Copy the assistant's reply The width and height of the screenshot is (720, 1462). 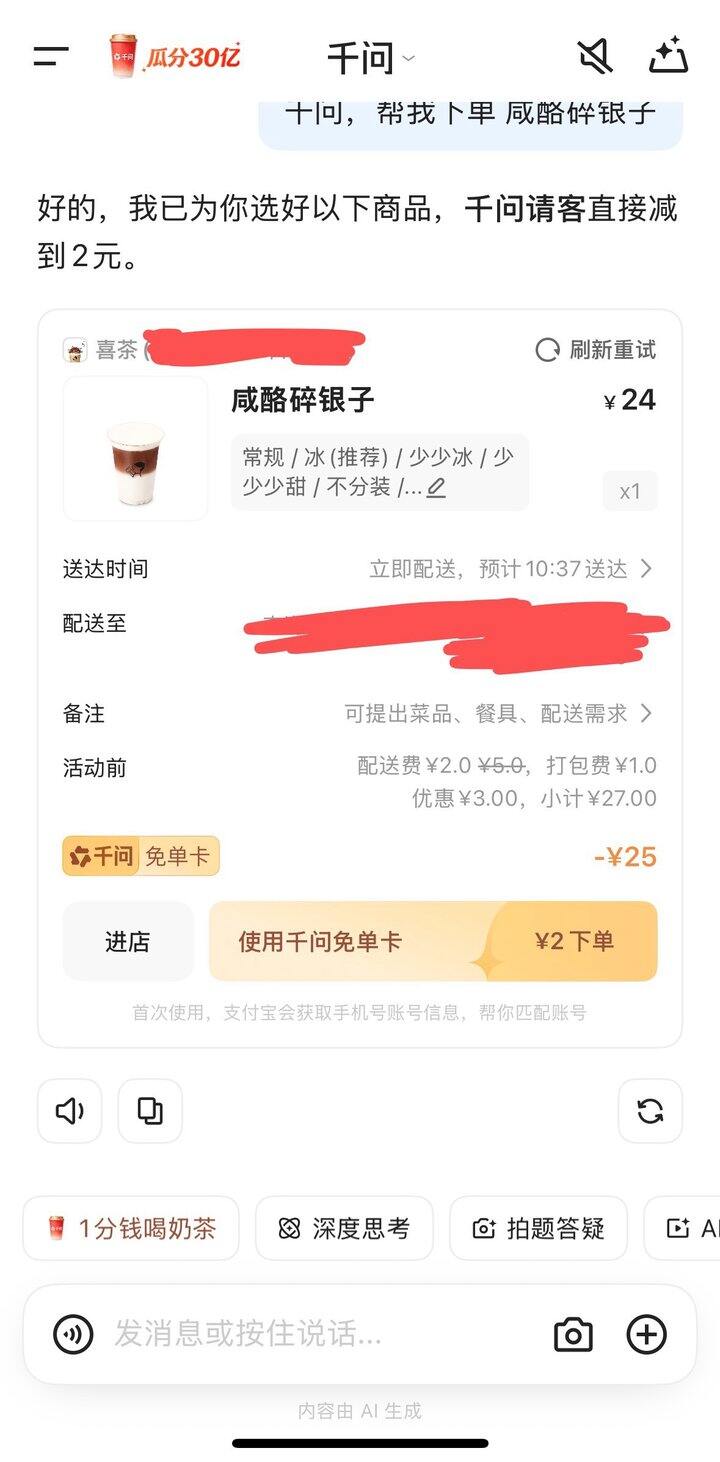tap(150, 1111)
